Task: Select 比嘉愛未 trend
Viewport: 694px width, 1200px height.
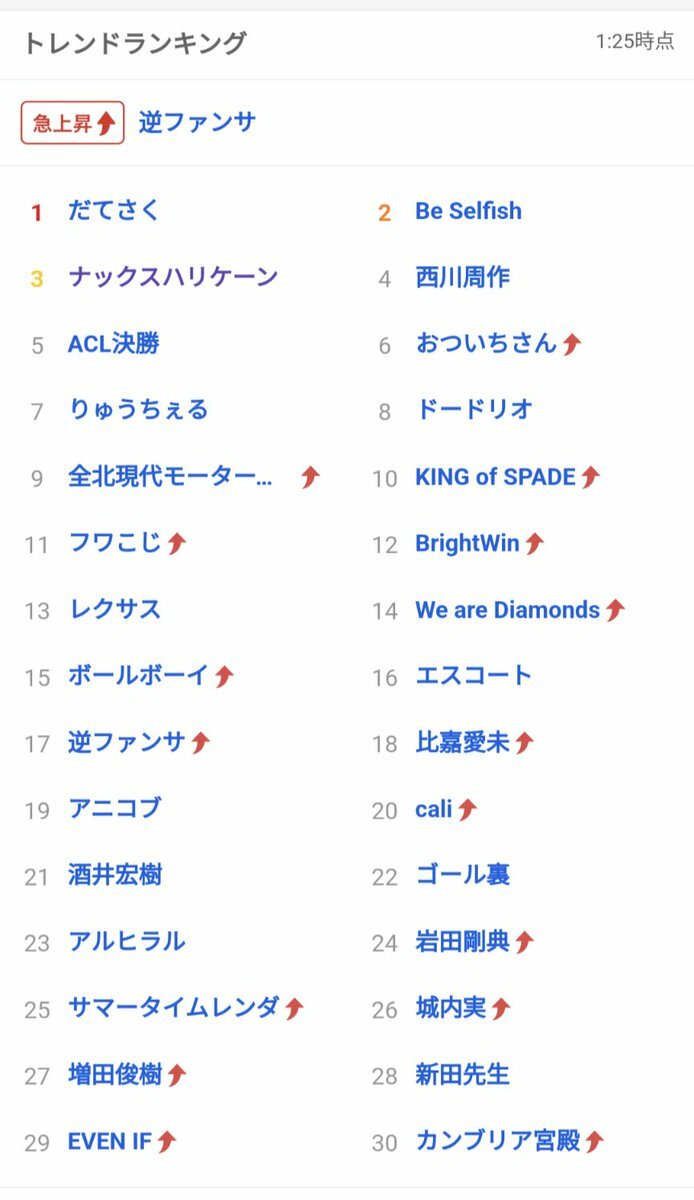Action: pyautogui.click(x=462, y=742)
